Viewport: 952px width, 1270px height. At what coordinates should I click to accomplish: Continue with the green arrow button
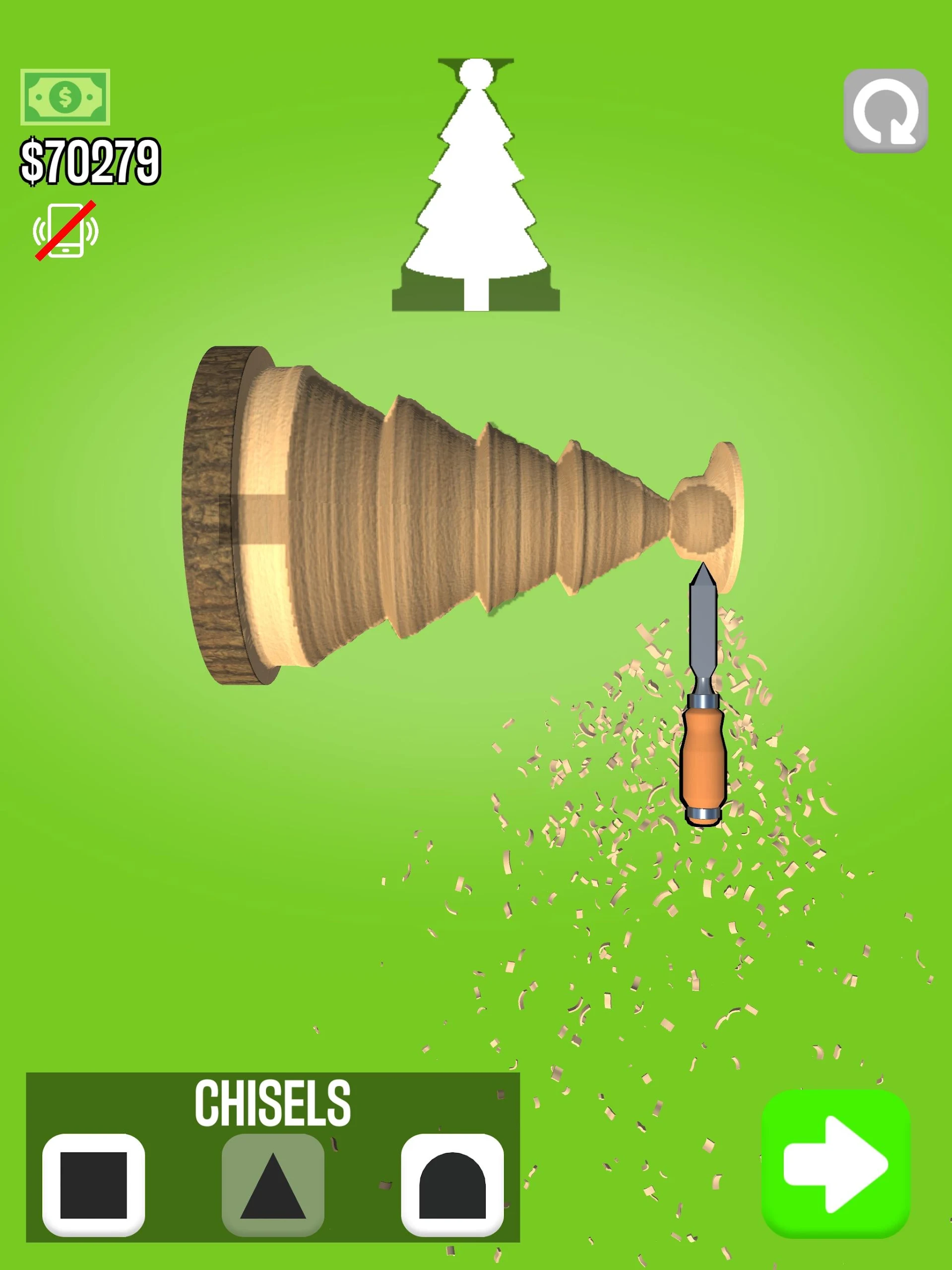835,1164
